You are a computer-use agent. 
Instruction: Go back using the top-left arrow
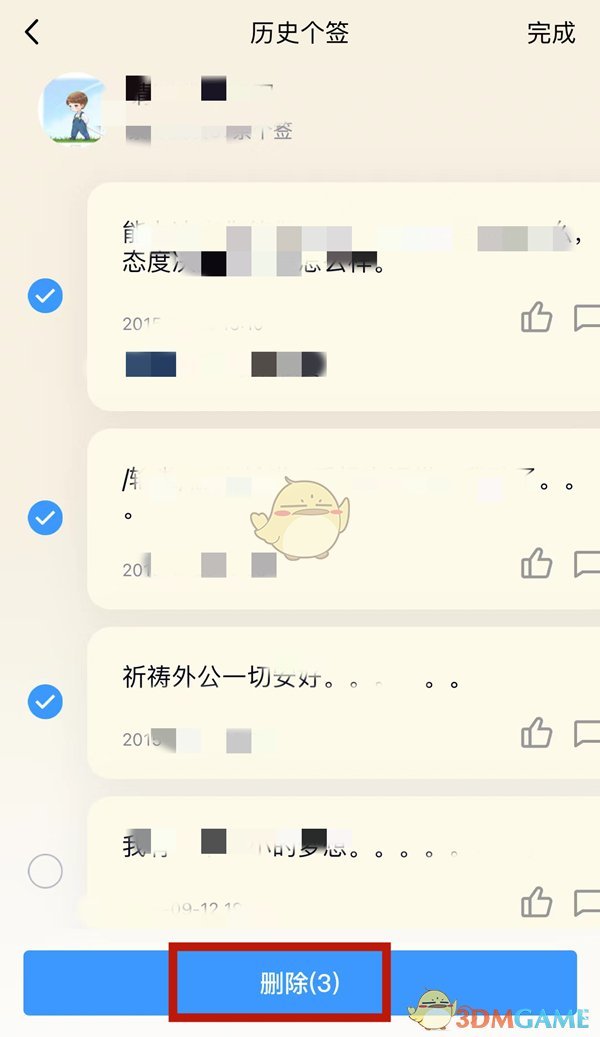(32, 32)
